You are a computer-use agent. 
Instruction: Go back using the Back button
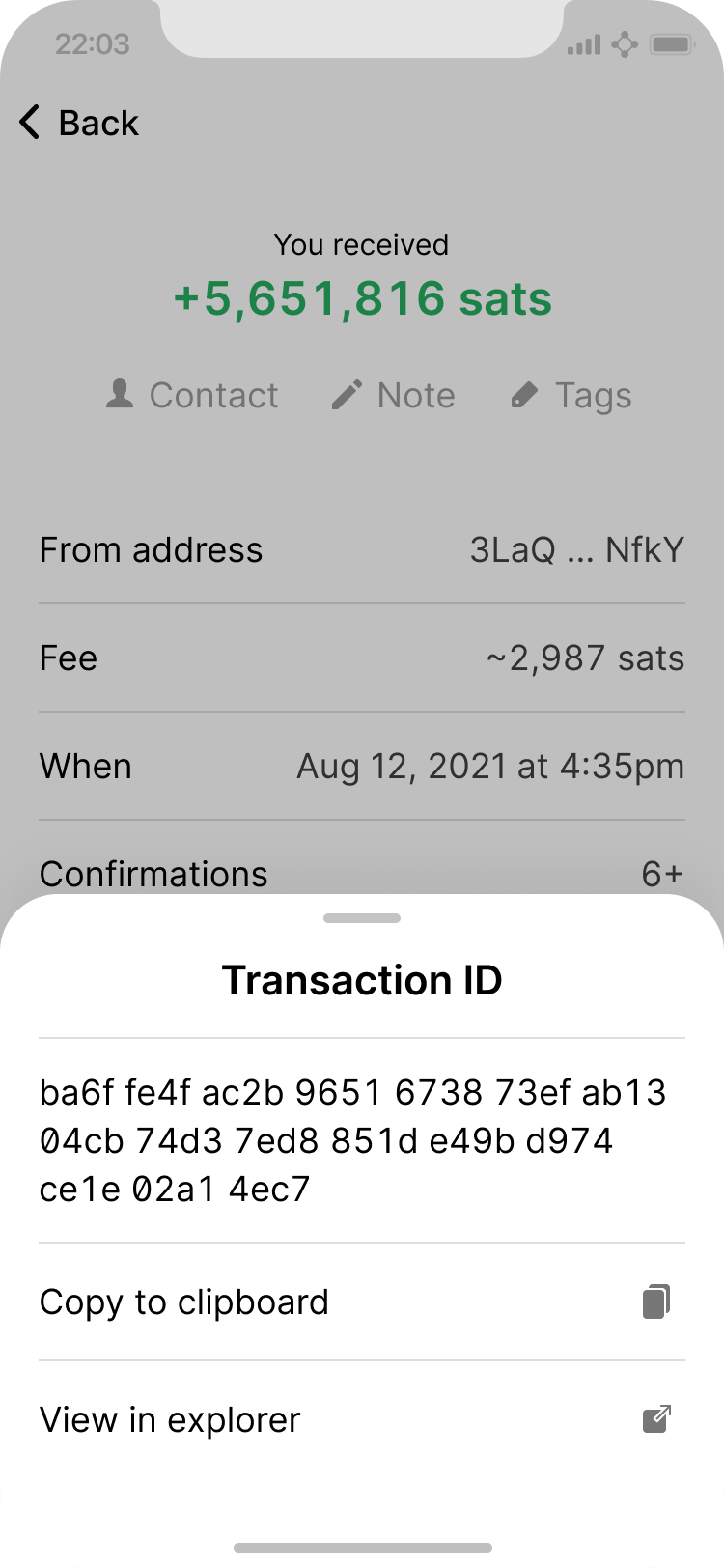coord(79,124)
